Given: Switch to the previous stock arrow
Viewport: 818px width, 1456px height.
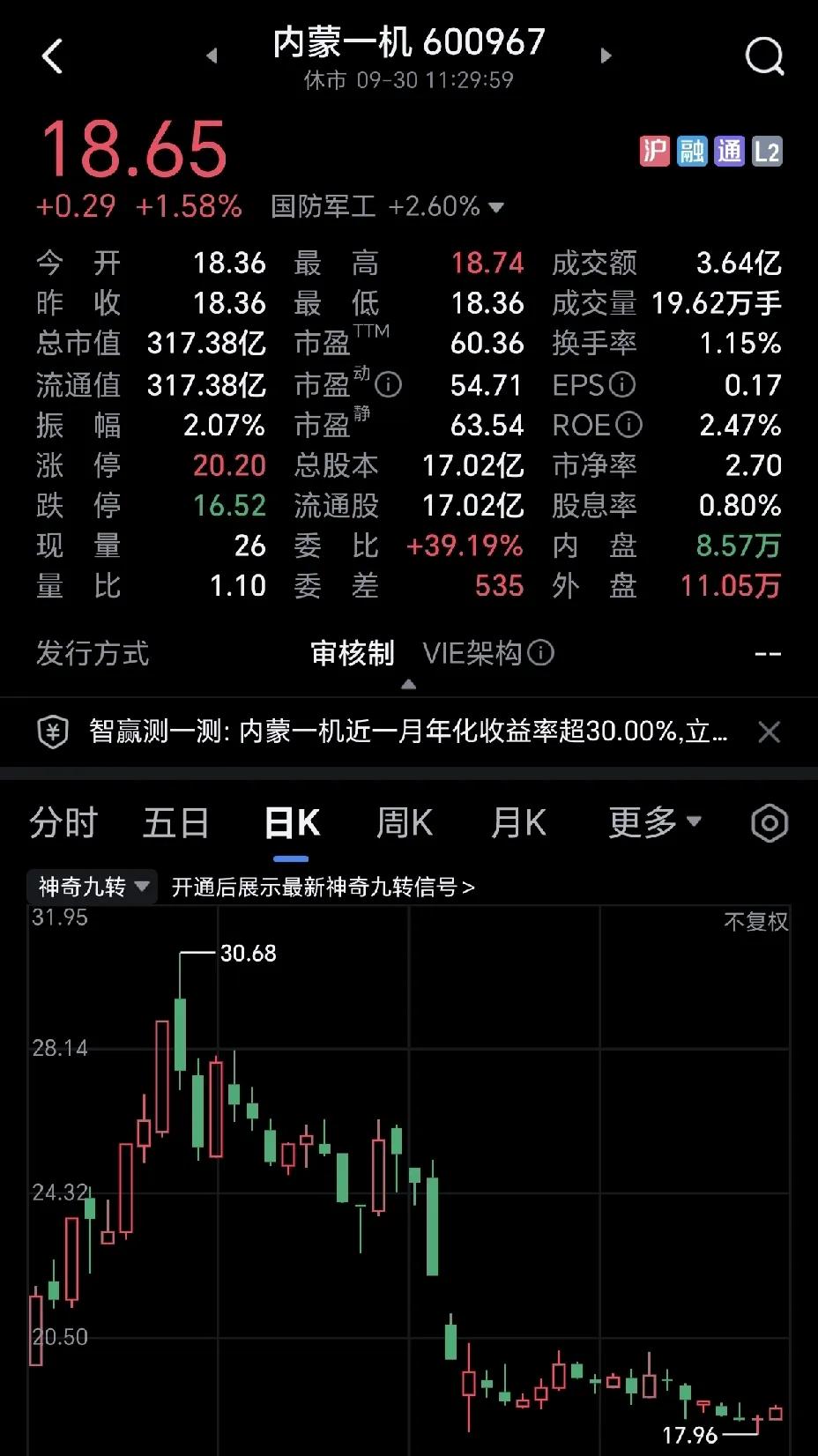Looking at the screenshot, I should point(212,56).
